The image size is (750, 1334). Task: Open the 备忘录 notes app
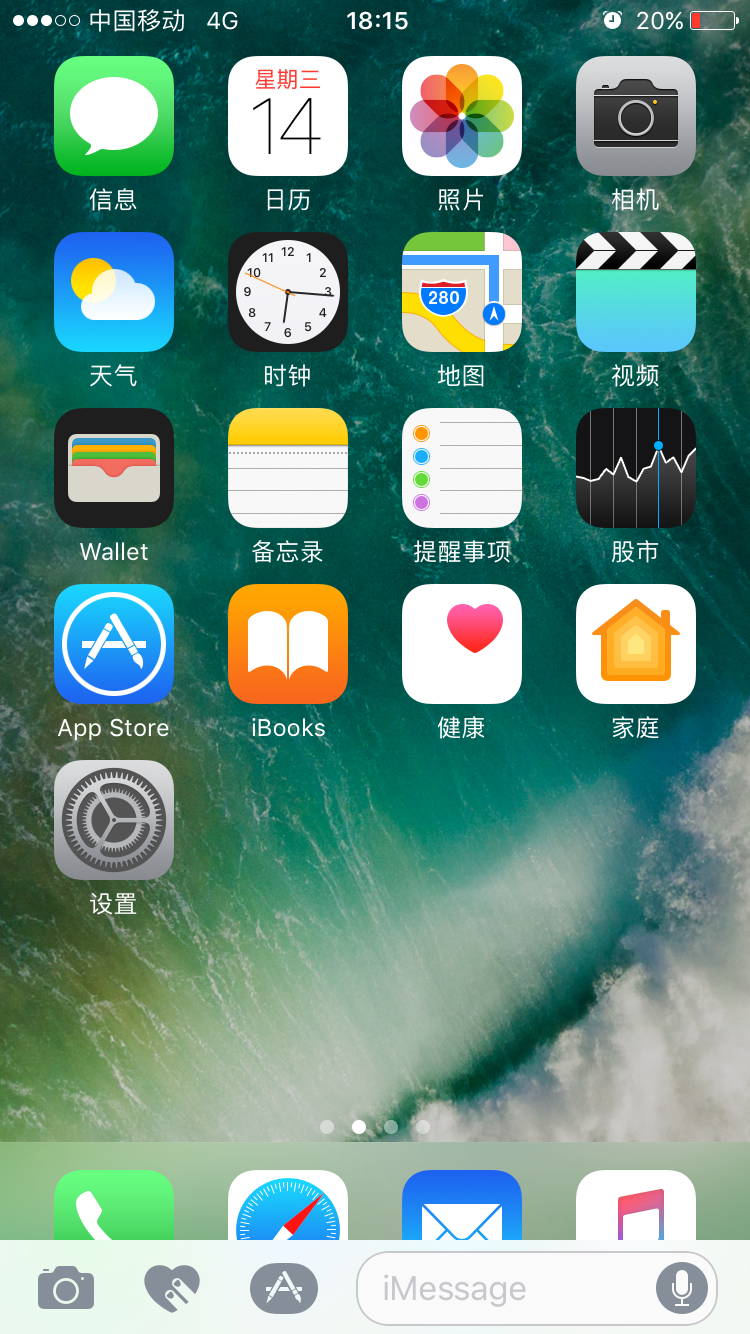287,468
